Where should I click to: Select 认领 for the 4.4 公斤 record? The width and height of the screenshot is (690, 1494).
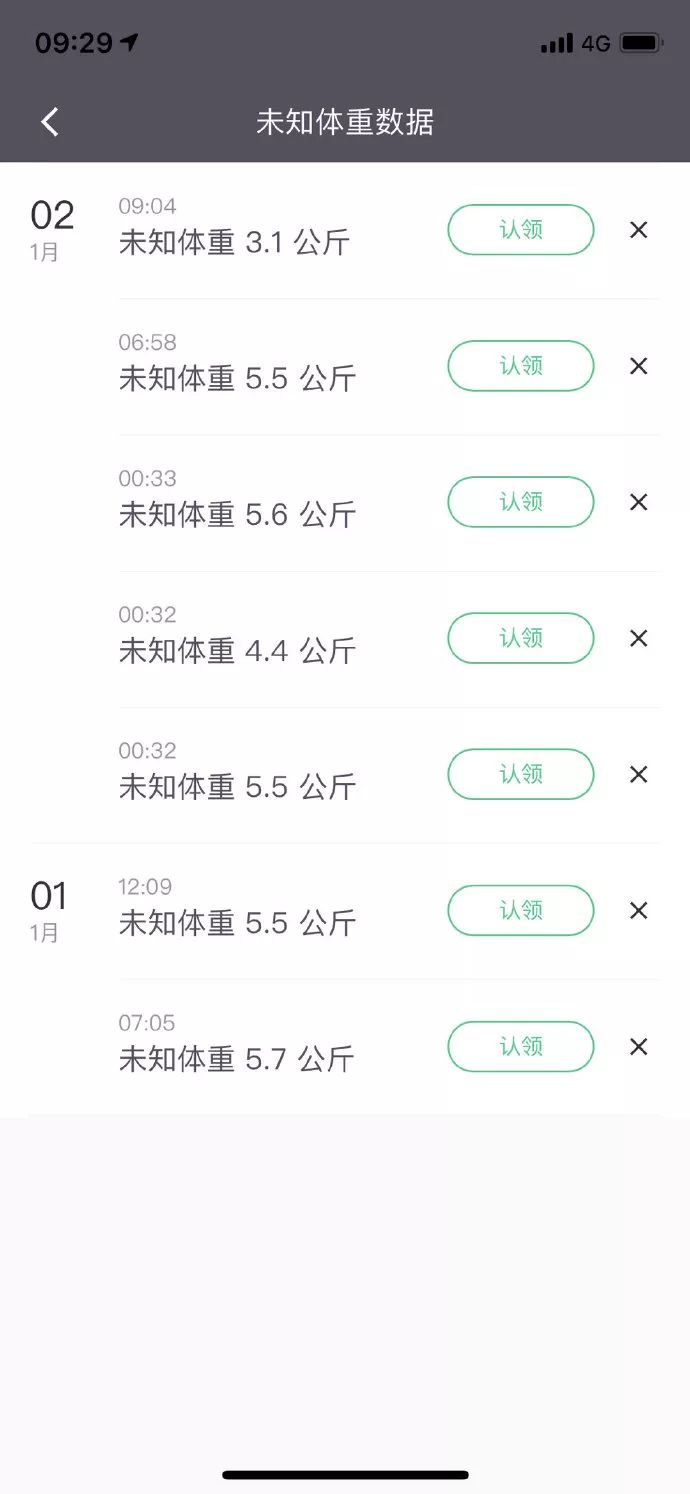520,638
